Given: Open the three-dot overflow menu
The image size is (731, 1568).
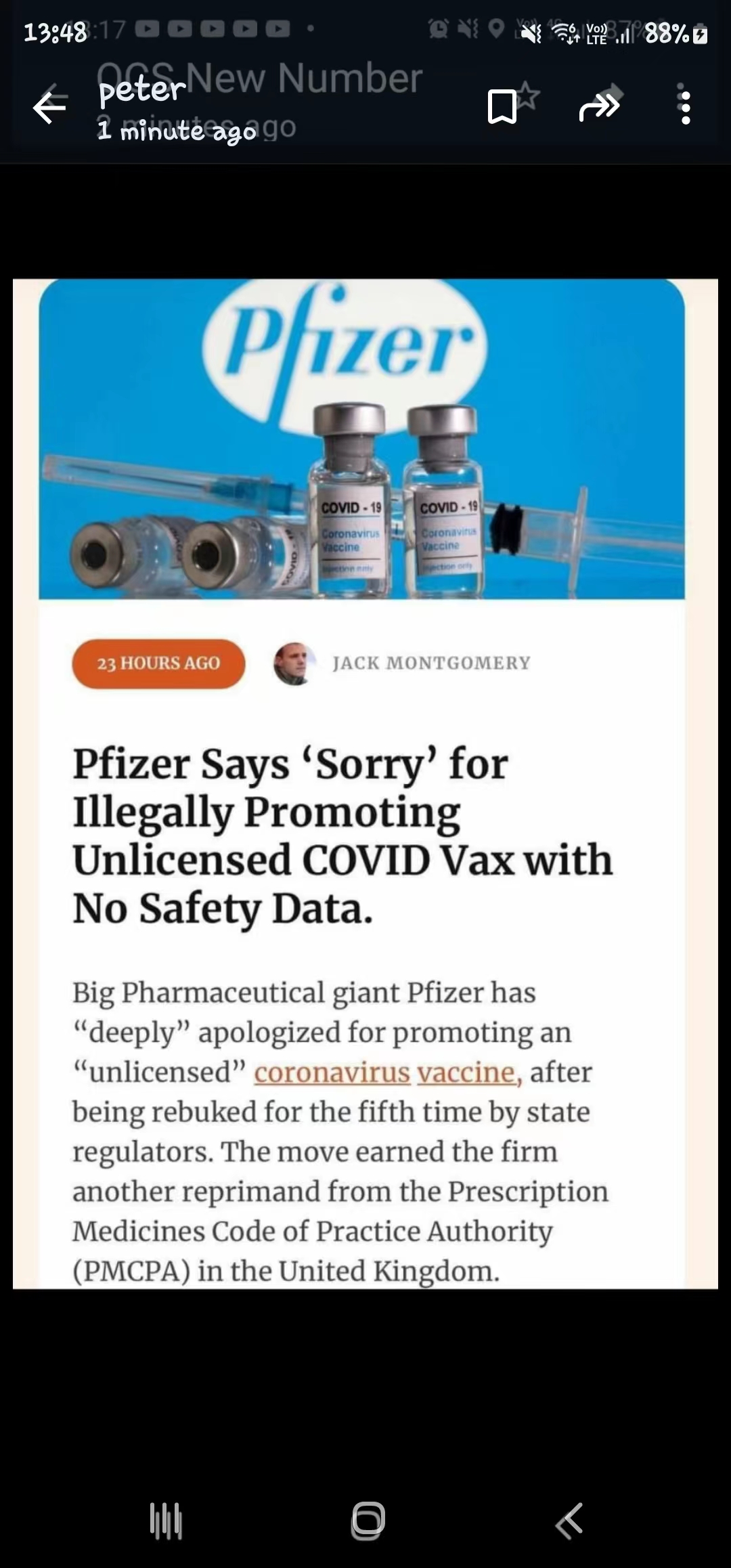Looking at the screenshot, I should [686, 107].
